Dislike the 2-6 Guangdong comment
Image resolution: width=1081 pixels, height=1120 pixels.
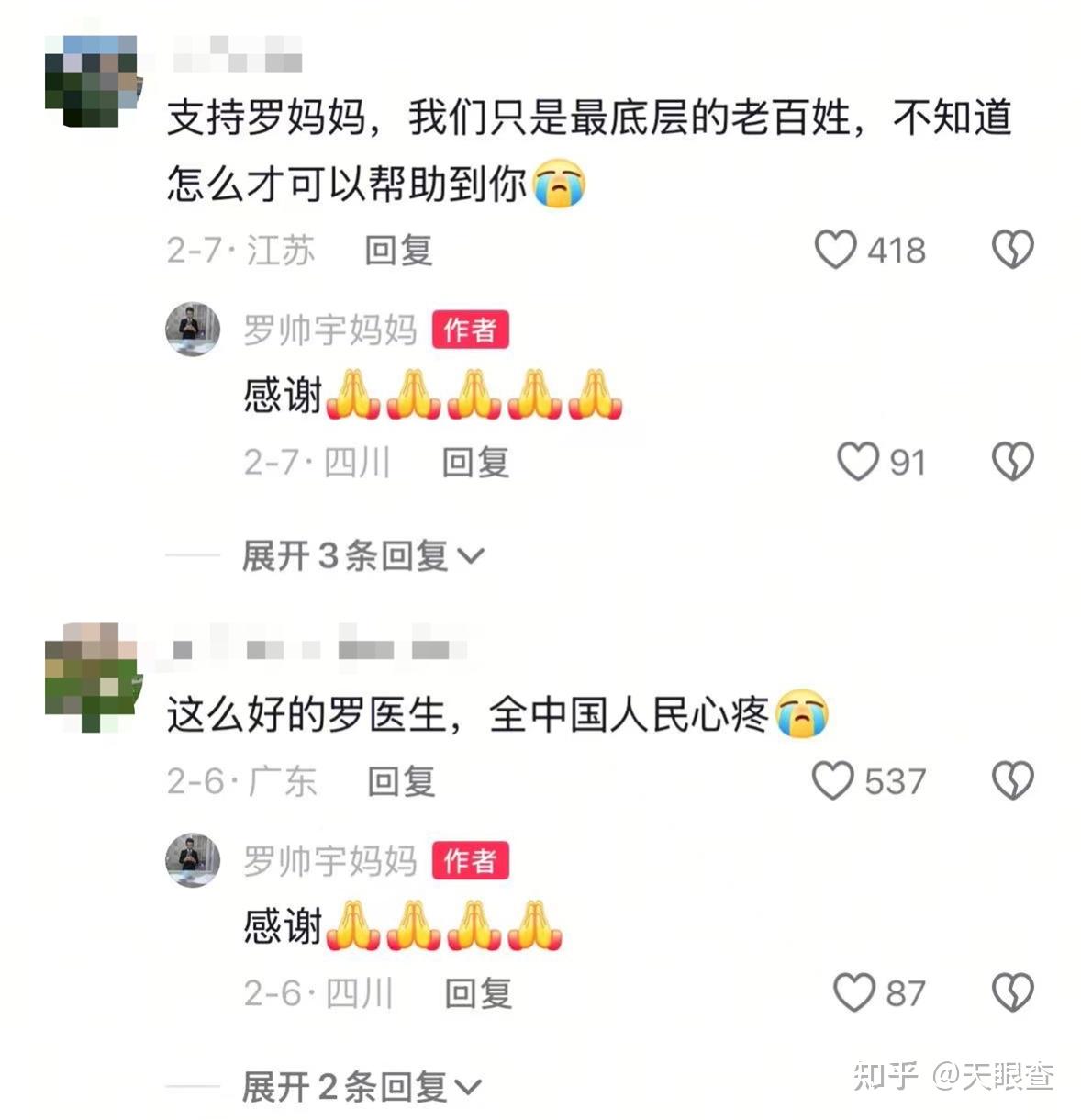pos(1012,781)
